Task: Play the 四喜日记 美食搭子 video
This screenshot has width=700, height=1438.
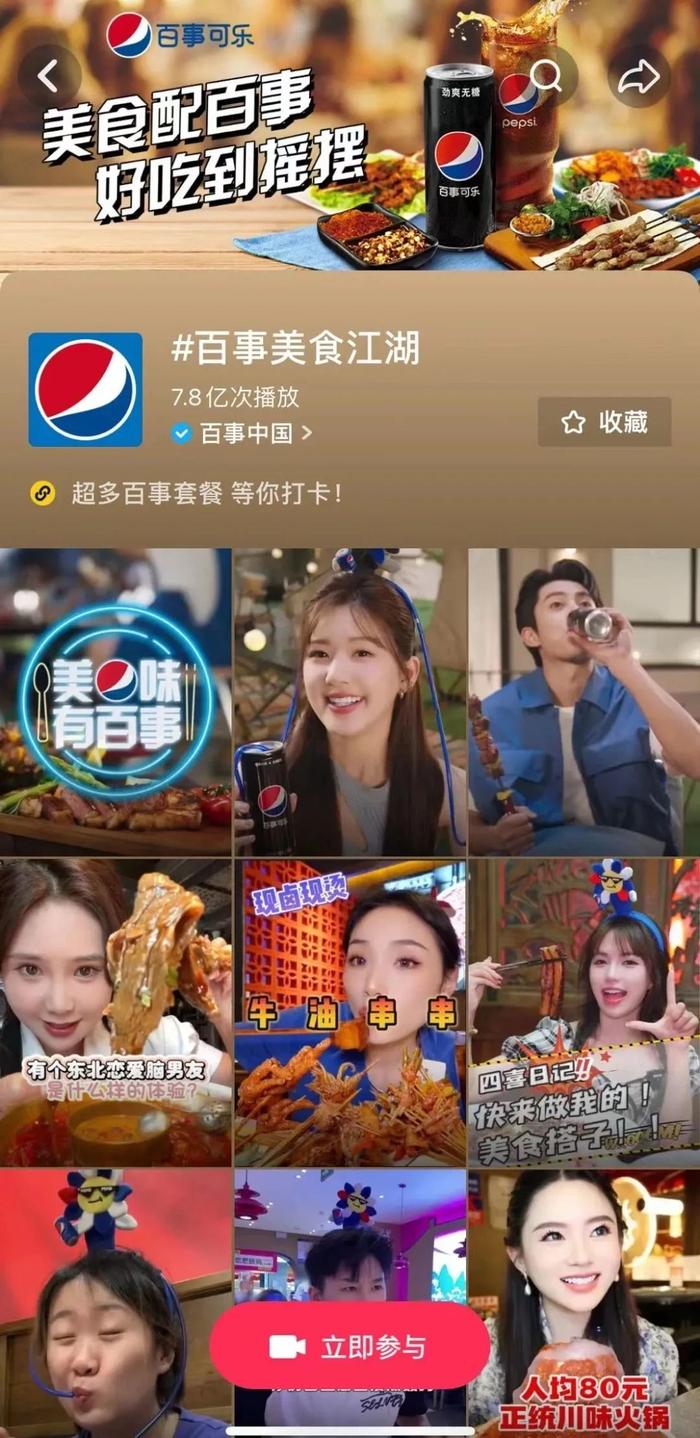Action: pyautogui.click(x=585, y=1012)
